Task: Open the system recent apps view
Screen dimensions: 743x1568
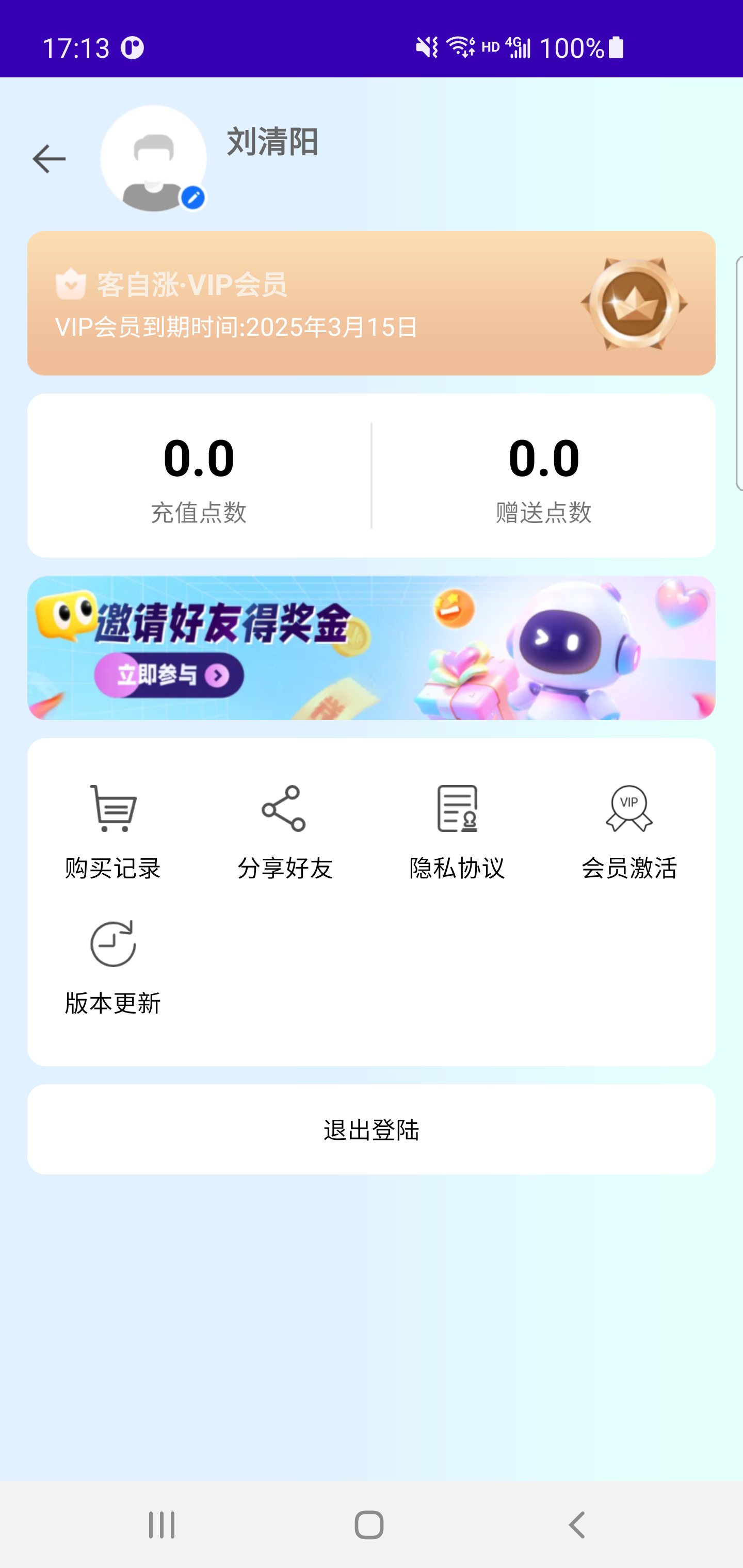Action: tap(162, 1525)
